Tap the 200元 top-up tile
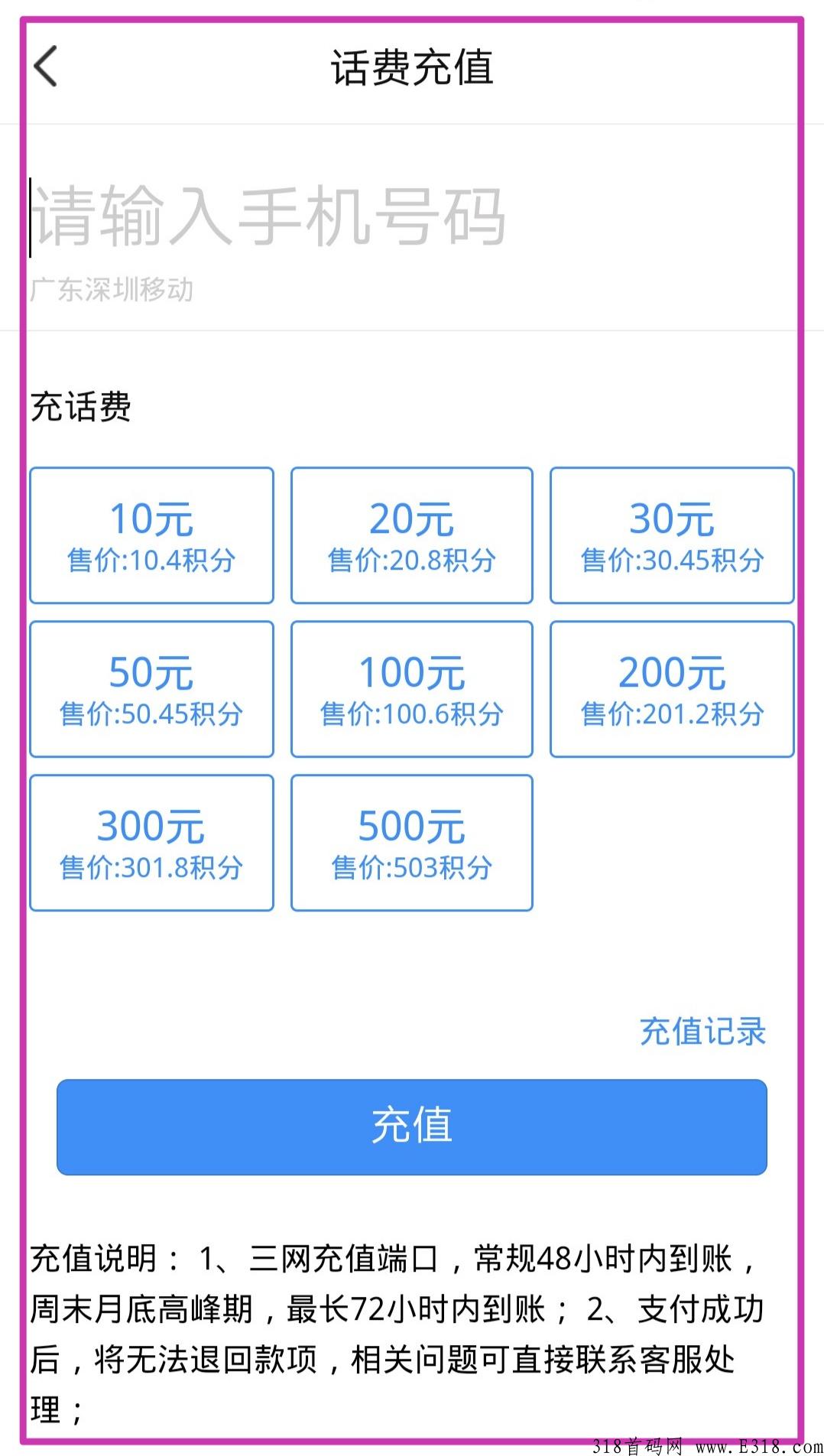 tap(672, 689)
